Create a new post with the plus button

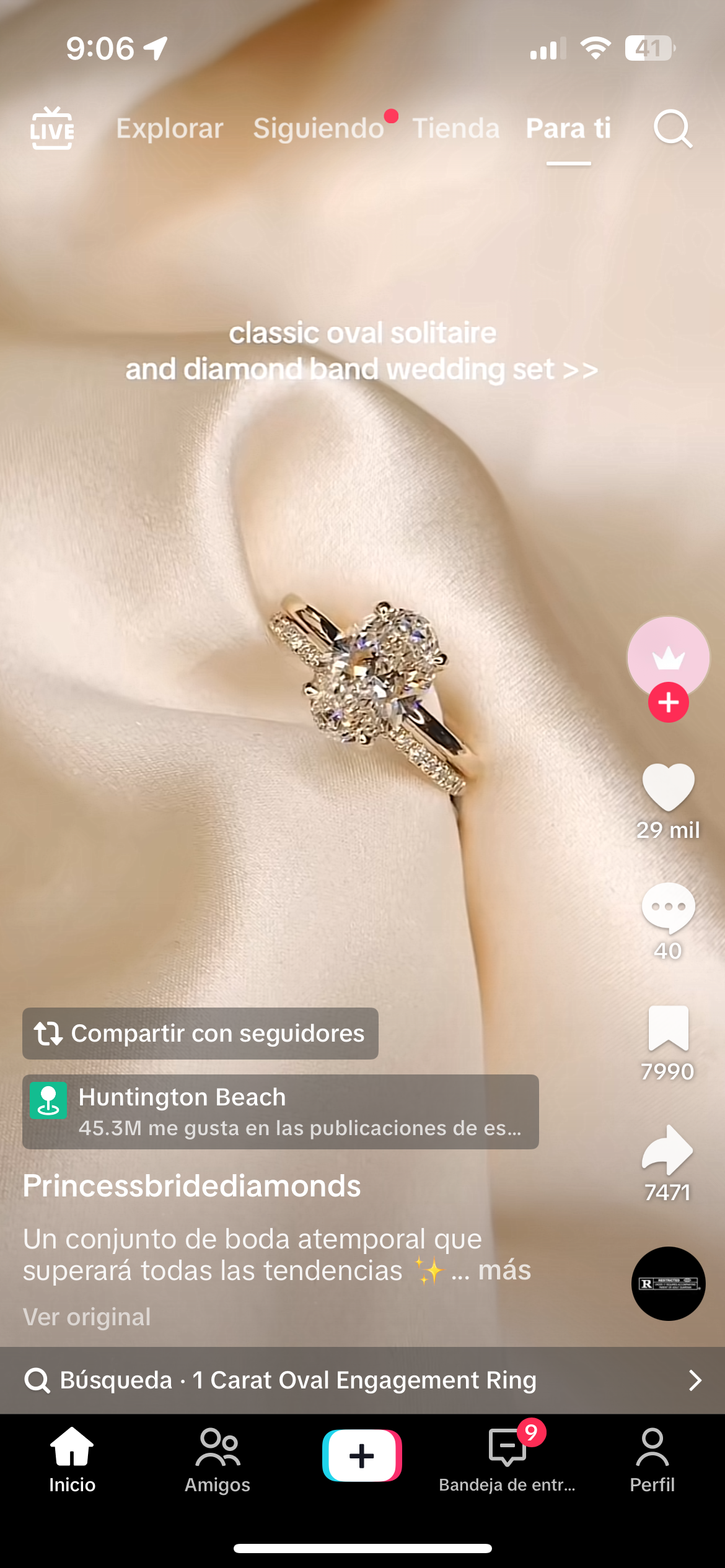(x=362, y=1455)
